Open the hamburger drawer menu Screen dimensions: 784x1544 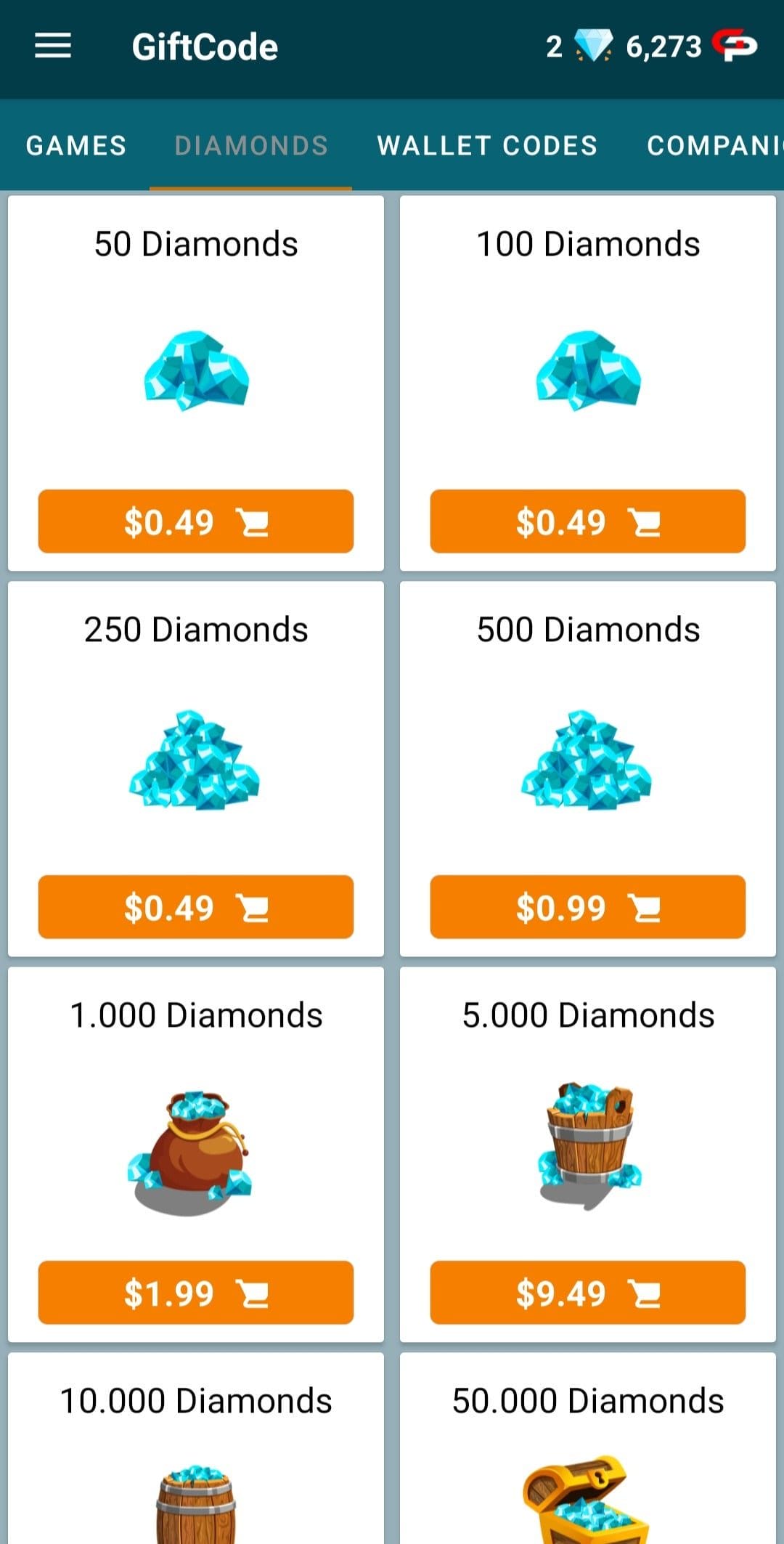click(53, 46)
